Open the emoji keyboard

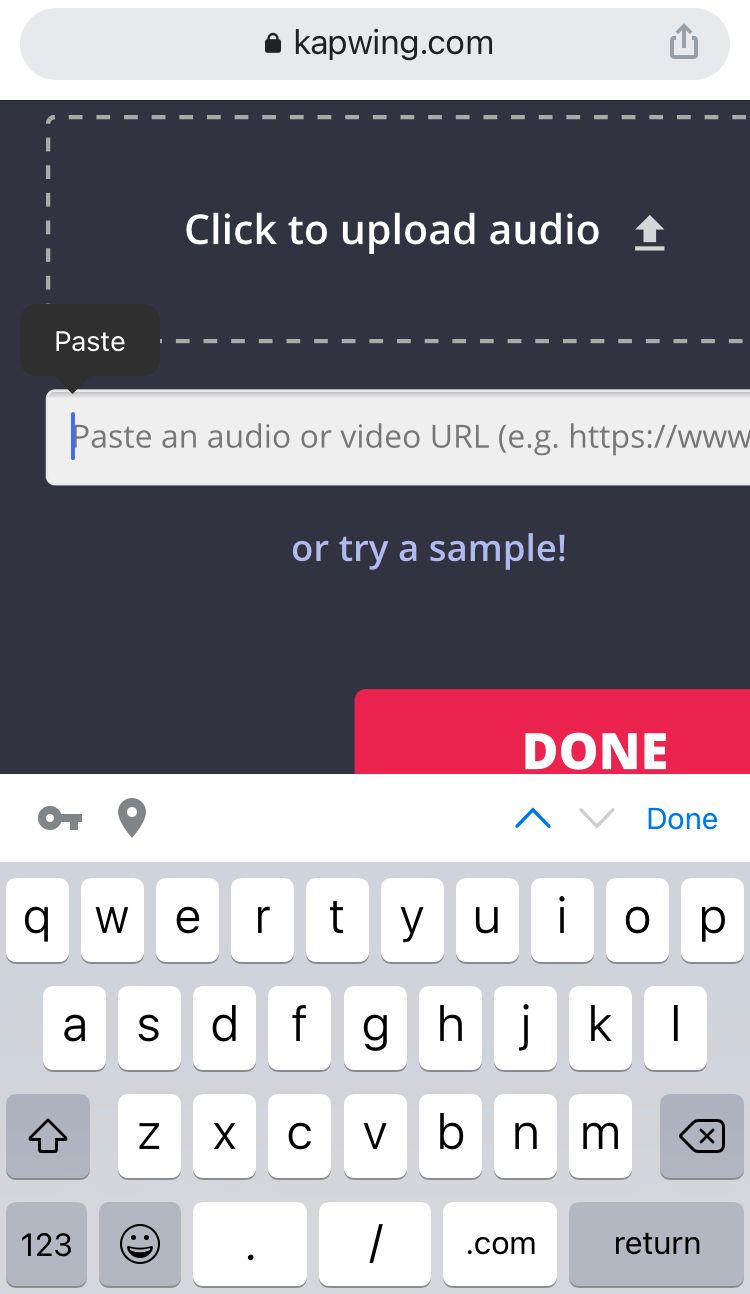click(x=140, y=1244)
